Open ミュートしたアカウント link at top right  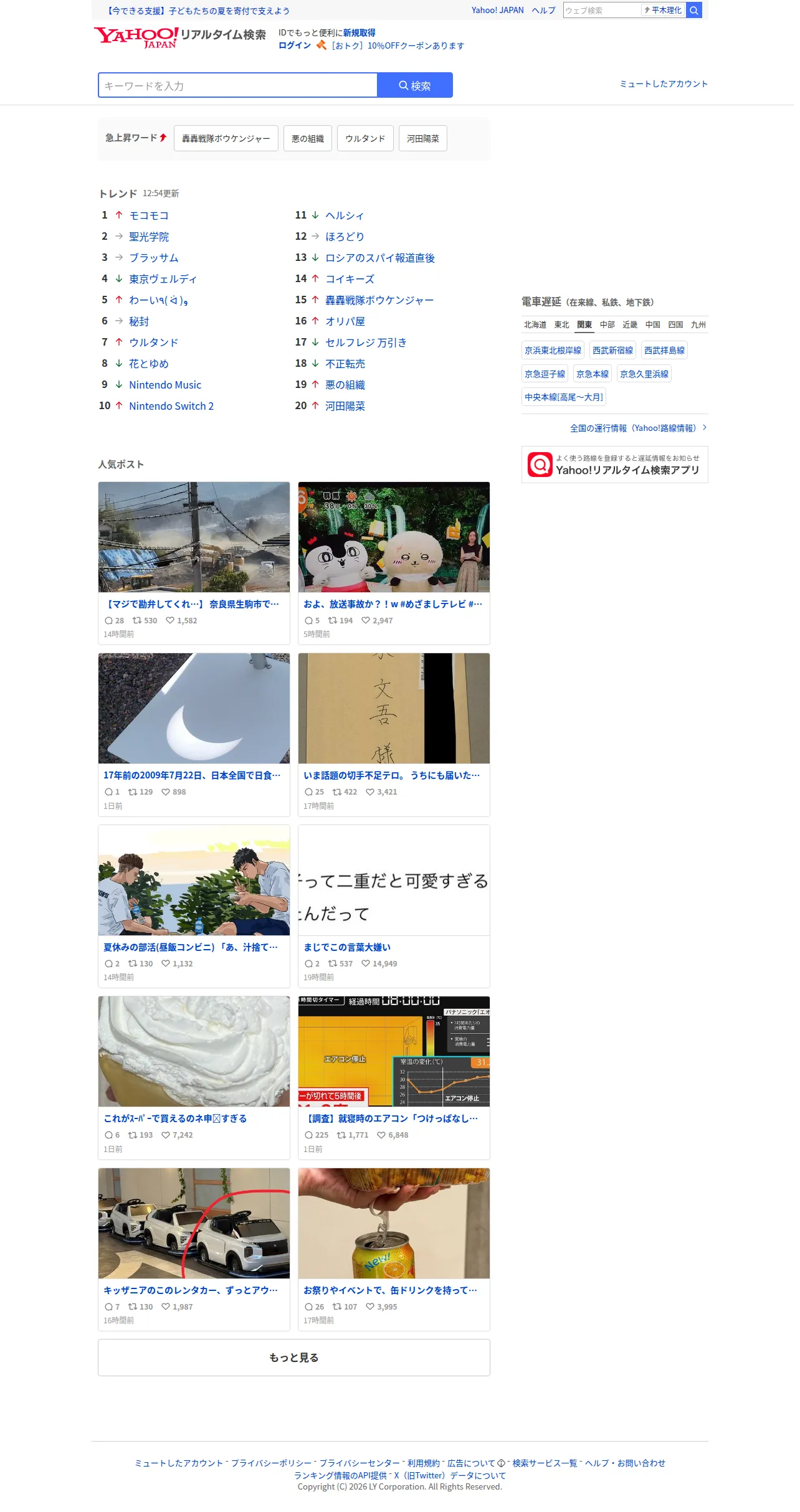coord(664,84)
